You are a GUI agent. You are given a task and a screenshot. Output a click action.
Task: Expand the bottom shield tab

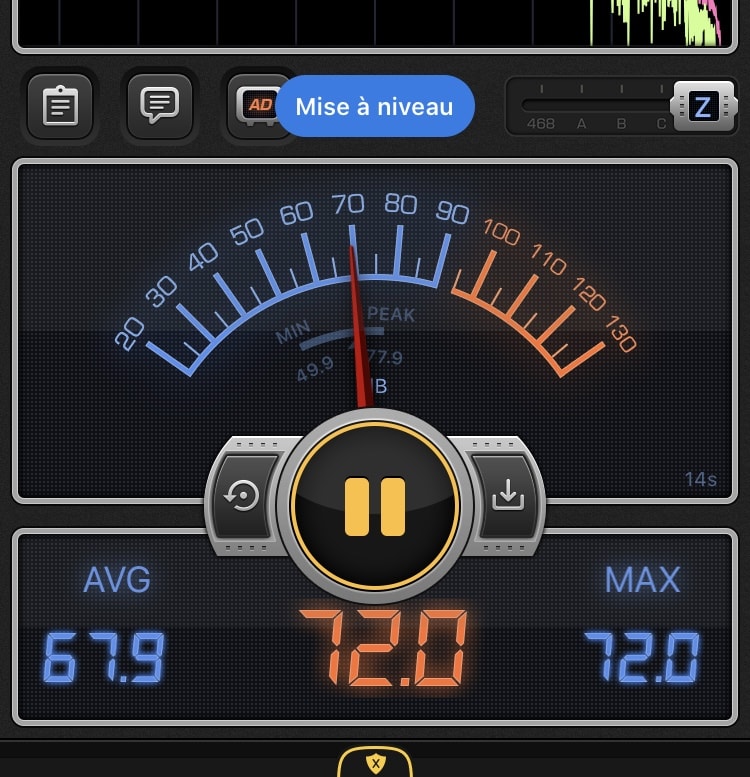[375, 763]
